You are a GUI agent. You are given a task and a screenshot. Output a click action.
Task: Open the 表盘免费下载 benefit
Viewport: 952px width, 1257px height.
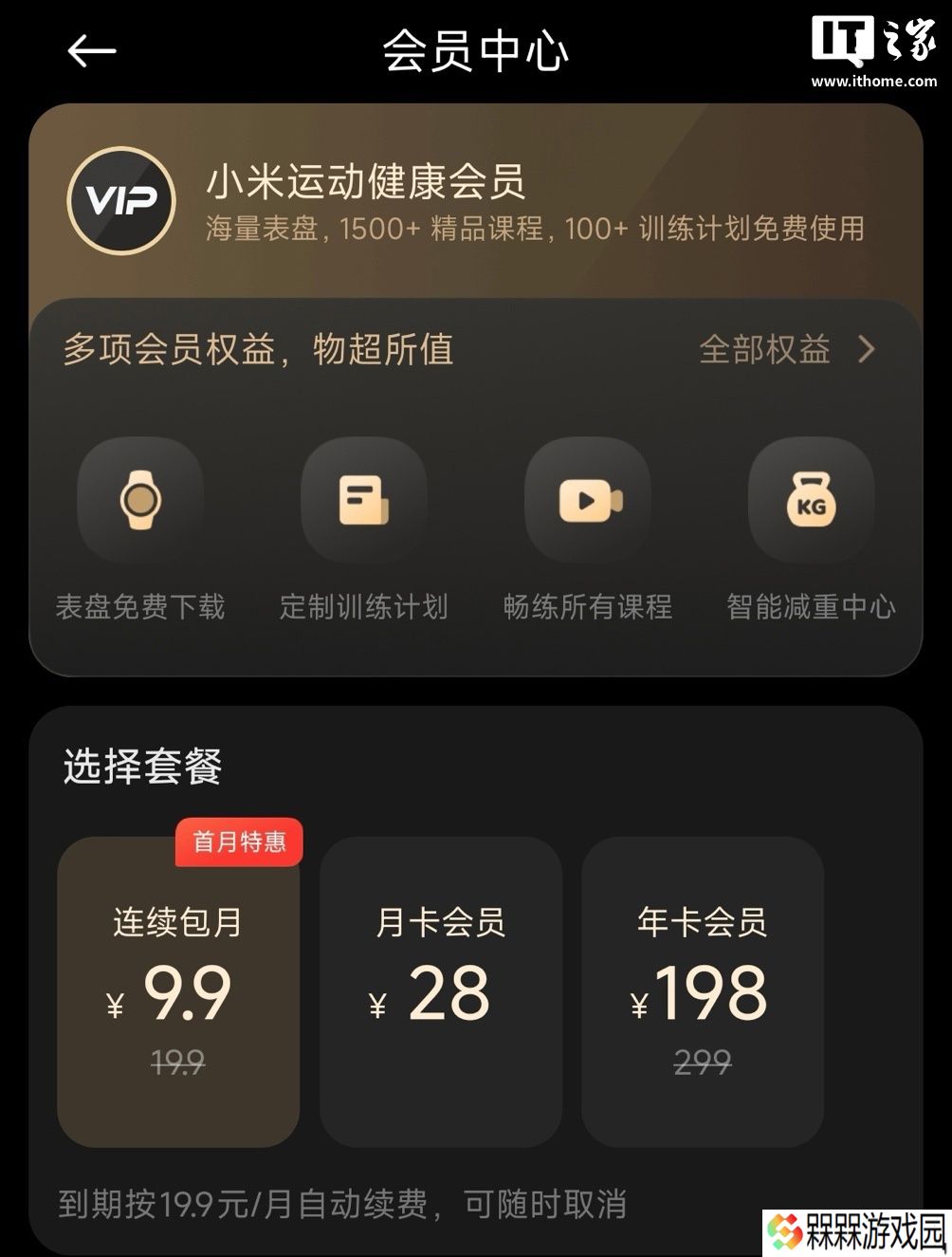click(140, 500)
